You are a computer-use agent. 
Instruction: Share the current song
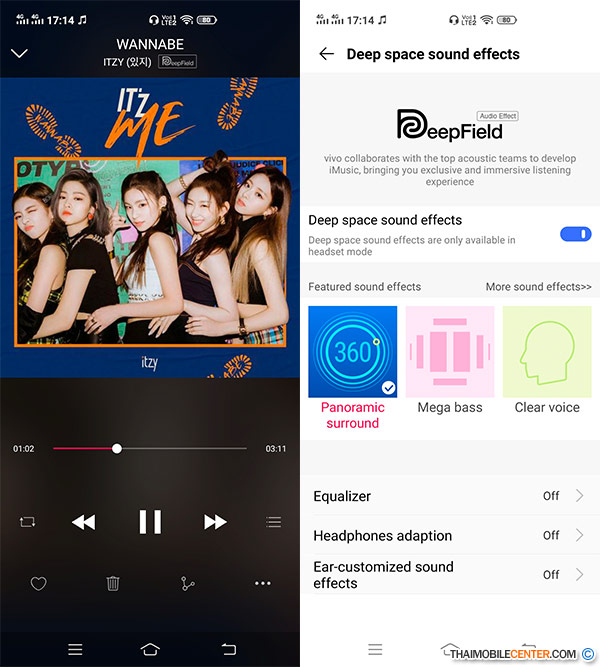[188, 583]
